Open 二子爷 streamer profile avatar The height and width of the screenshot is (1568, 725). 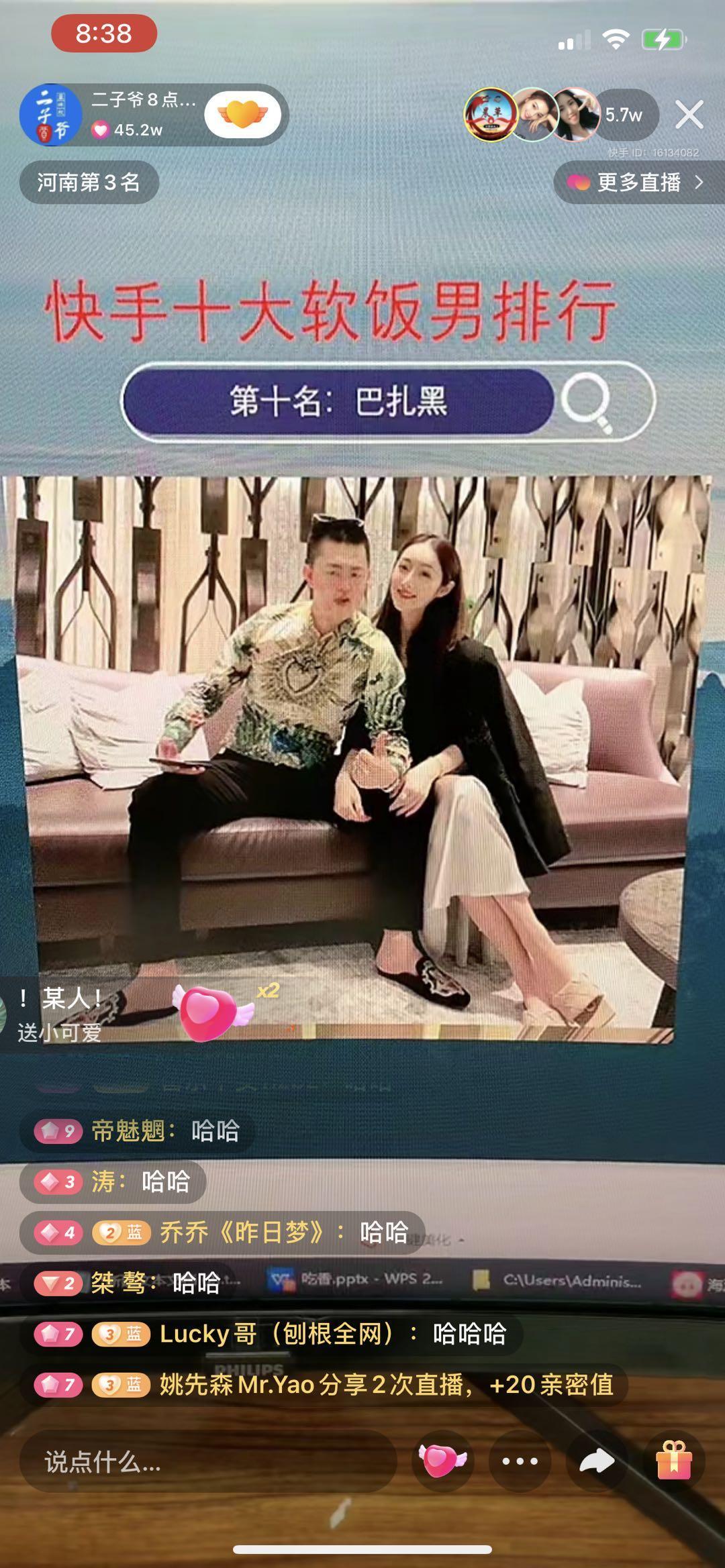point(50,115)
